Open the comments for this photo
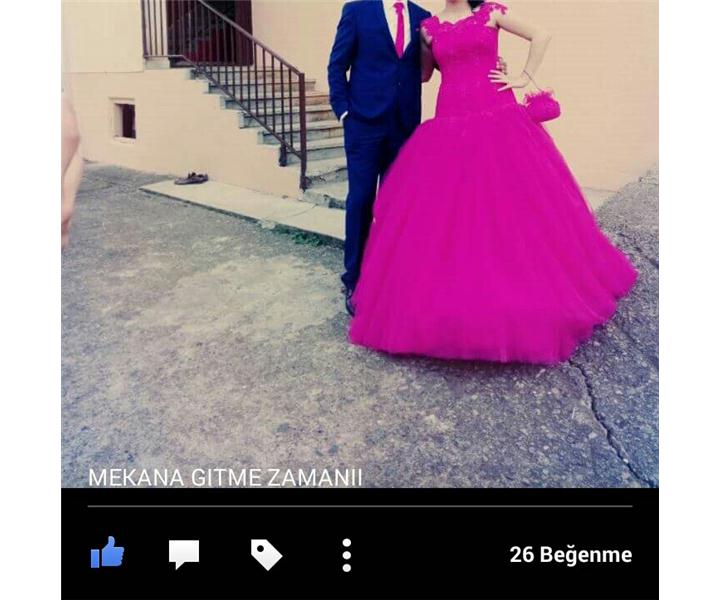This screenshot has height=600, width=720. (184, 554)
